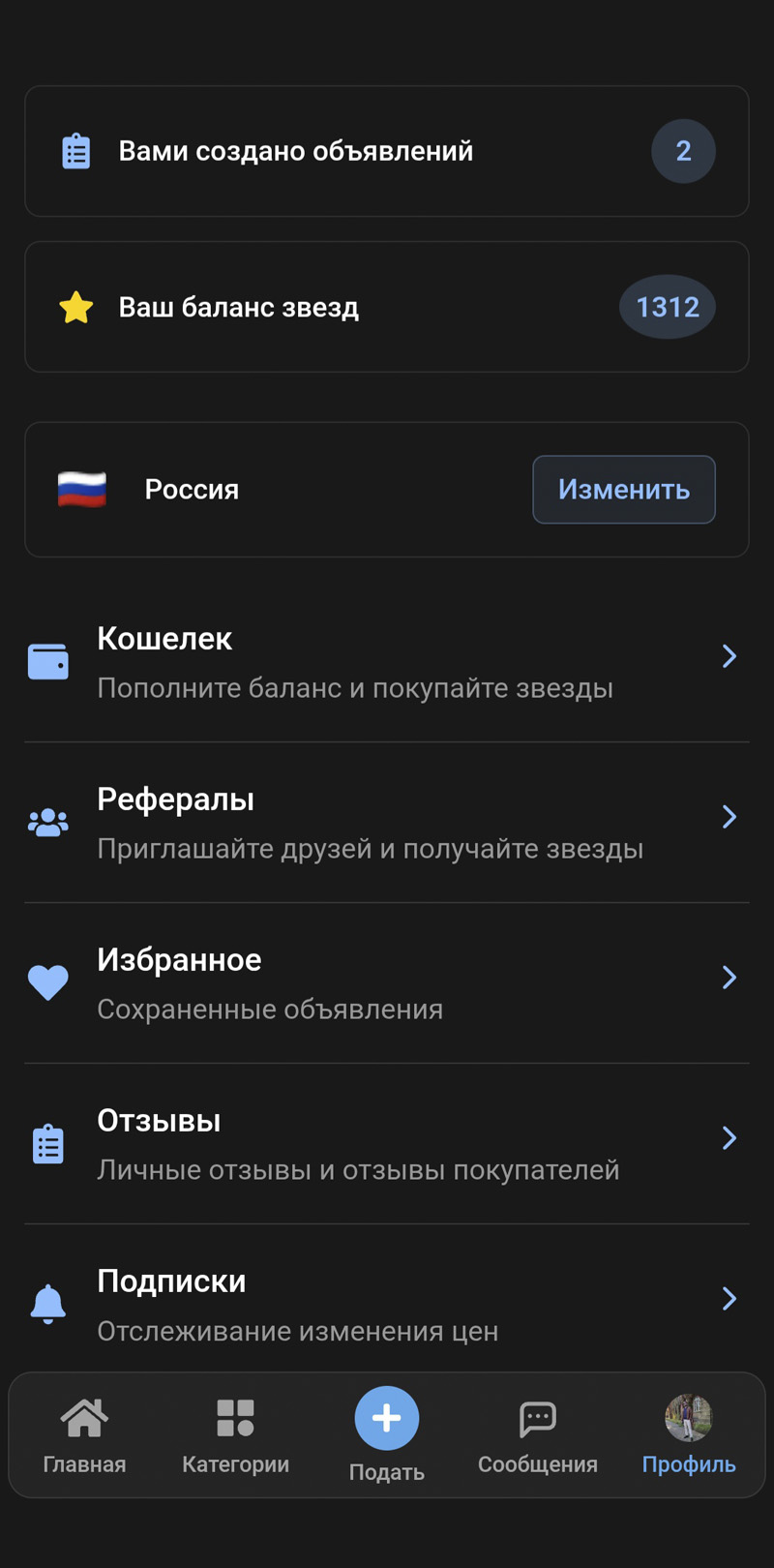Open the Вами создано объявлений card

pyautogui.click(x=387, y=151)
